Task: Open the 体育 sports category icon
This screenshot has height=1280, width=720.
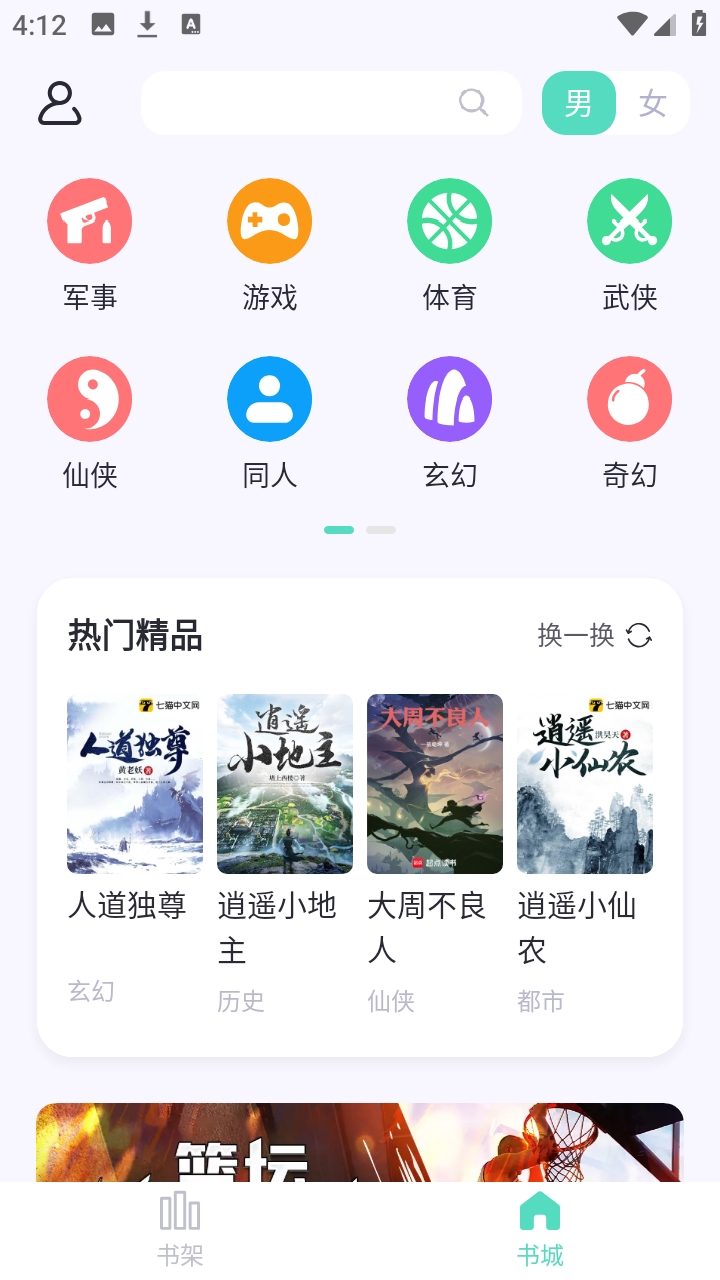Action: pyautogui.click(x=449, y=220)
